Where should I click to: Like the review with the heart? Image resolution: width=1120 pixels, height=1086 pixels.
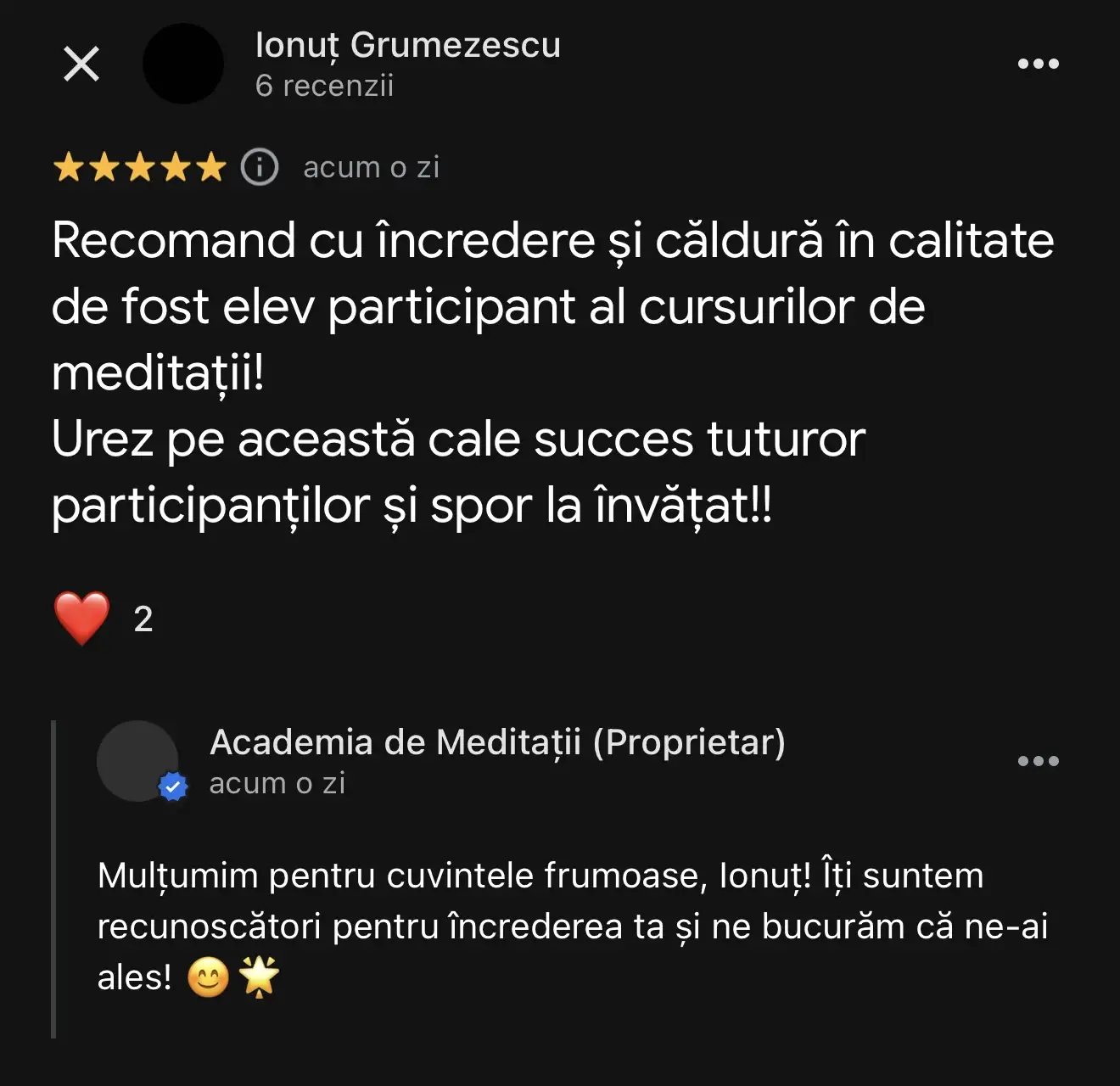[x=82, y=619]
